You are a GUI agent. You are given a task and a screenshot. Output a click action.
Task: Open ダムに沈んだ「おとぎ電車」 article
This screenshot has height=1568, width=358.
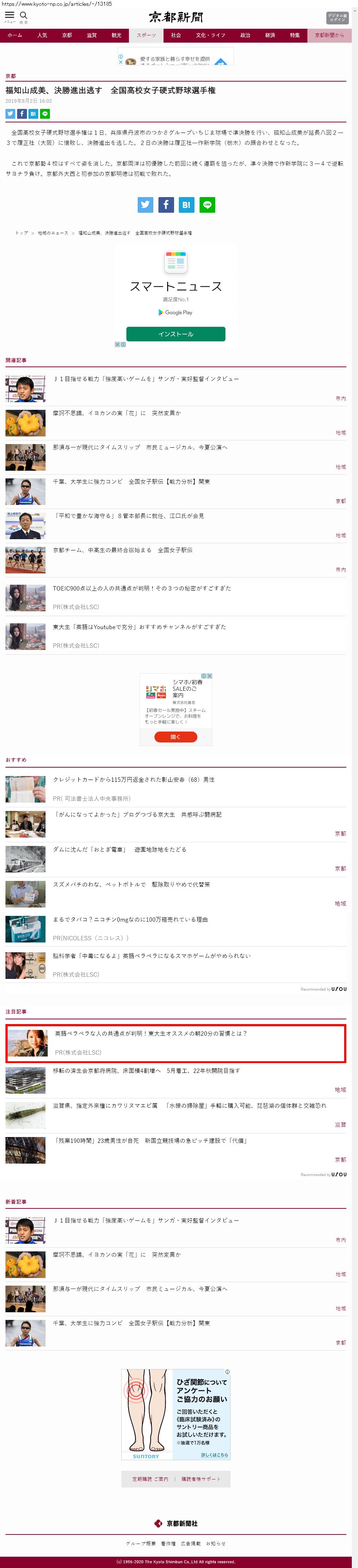click(119, 850)
